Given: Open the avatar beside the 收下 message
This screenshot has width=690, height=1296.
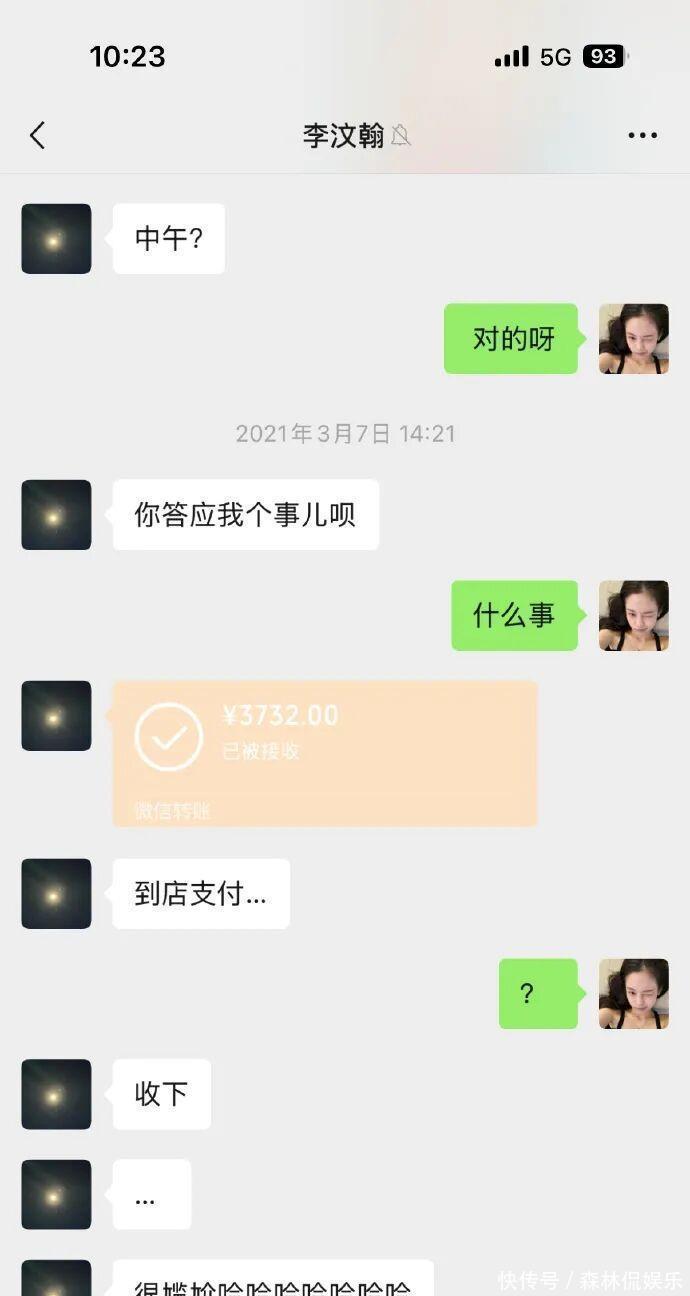Looking at the screenshot, I should tap(56, 1094).
